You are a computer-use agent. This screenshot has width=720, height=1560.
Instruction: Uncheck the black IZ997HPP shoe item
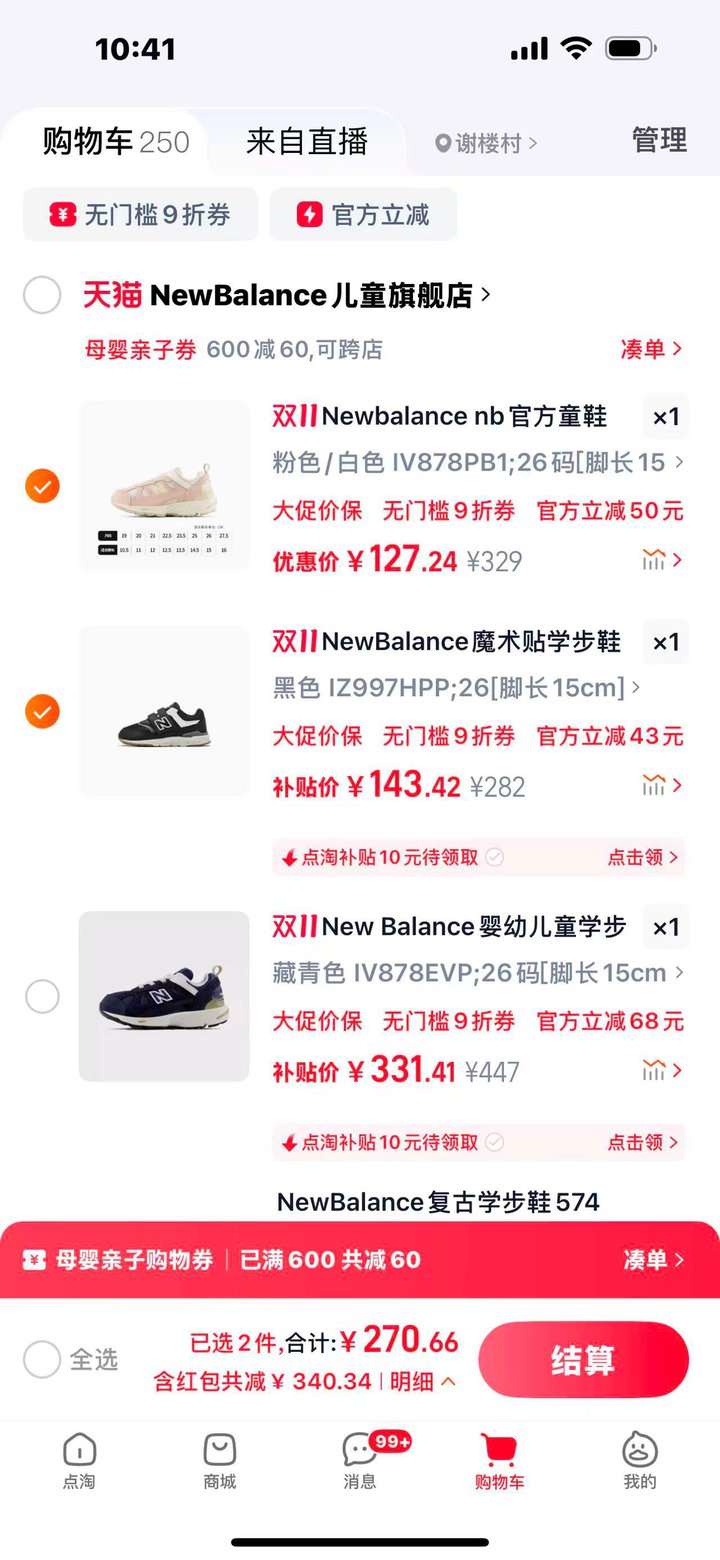click(42, 711)
